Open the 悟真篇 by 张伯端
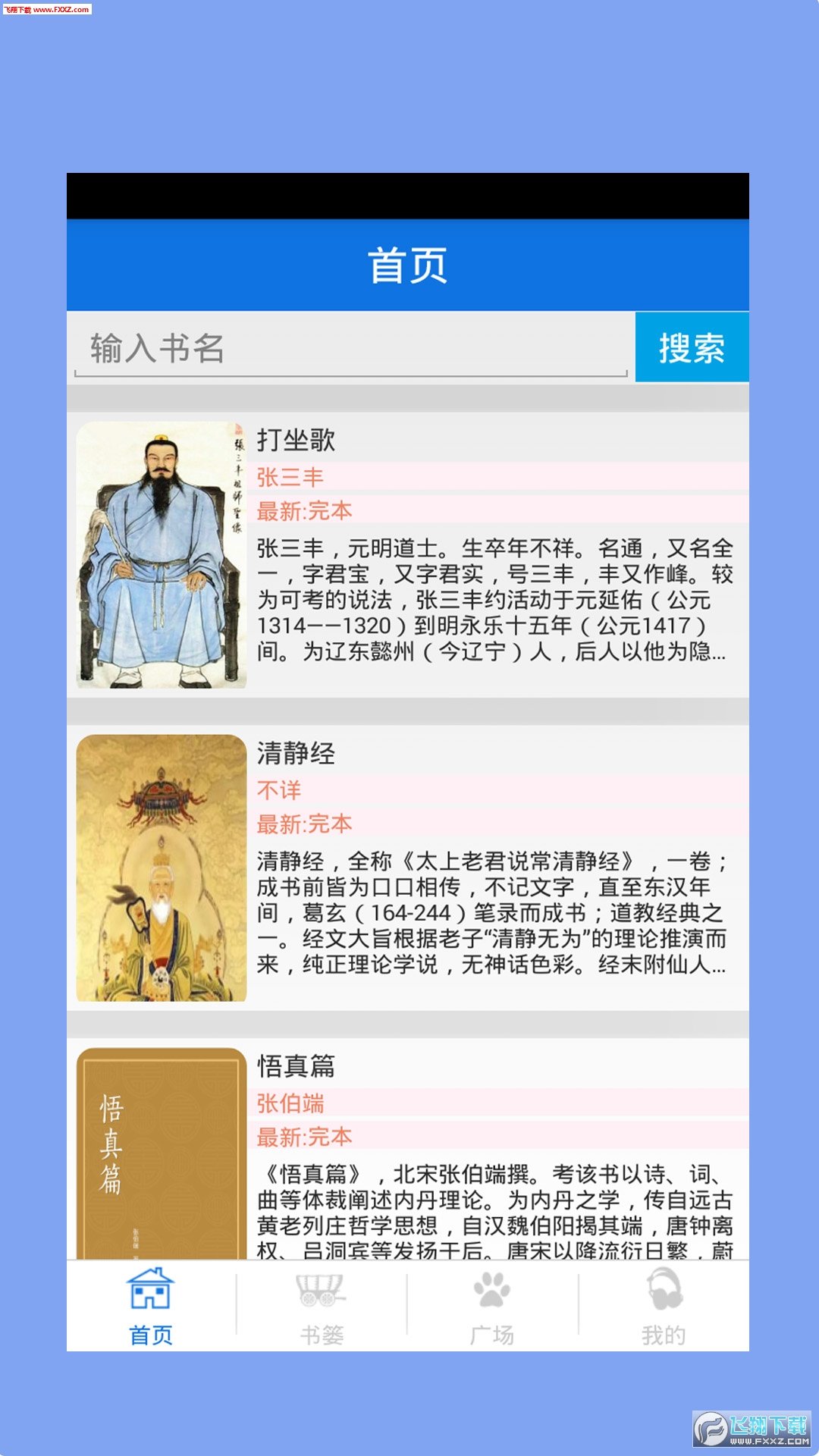Image resolution: width=819 pixels, height=1456 pixels. pyautogui.click(x=408, y=1150)
